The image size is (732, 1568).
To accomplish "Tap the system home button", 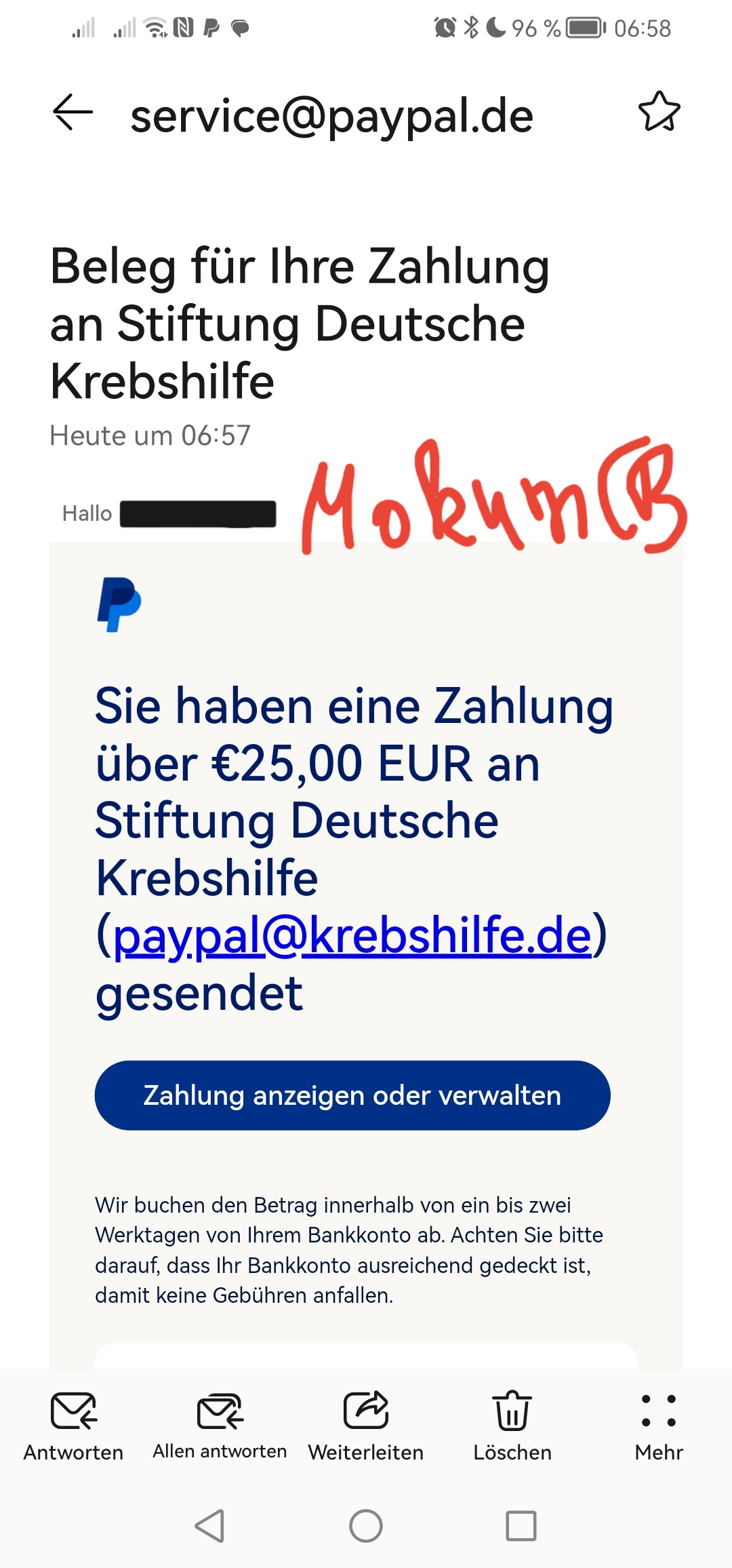I will click(x=366, y=1526).
